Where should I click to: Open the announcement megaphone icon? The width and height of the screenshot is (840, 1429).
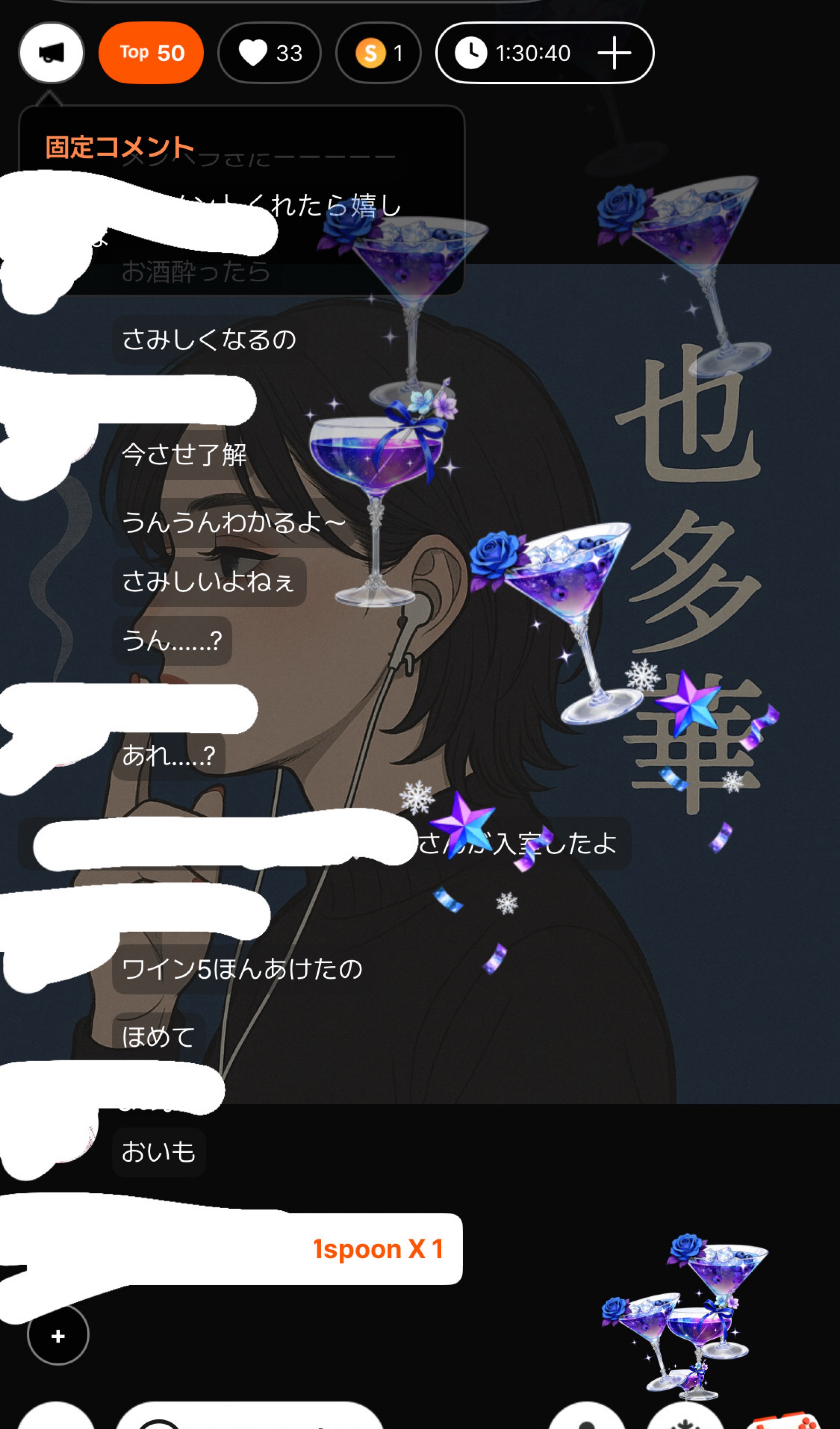tap(51, 52)
